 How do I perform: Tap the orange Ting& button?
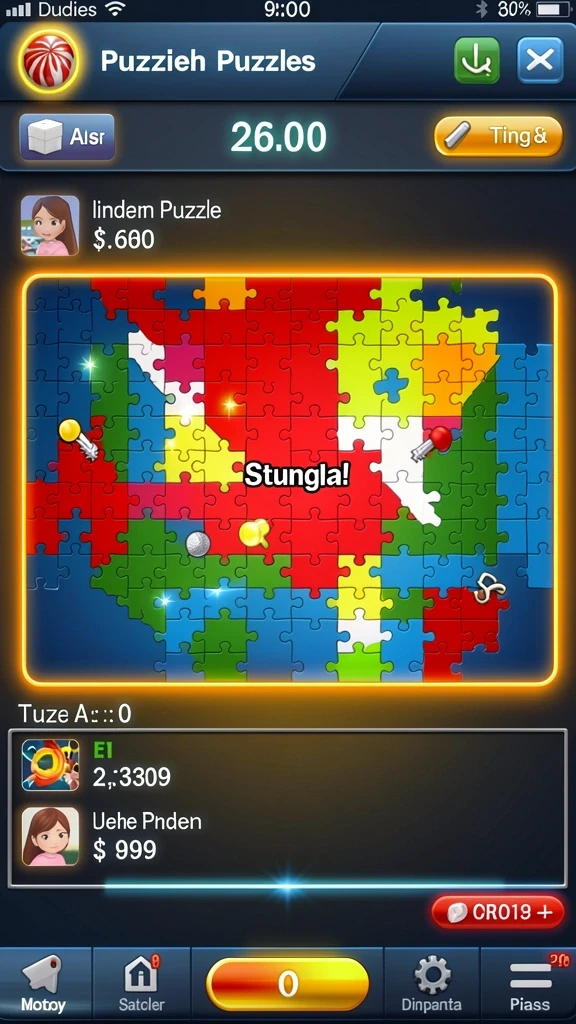coord(498,136)
